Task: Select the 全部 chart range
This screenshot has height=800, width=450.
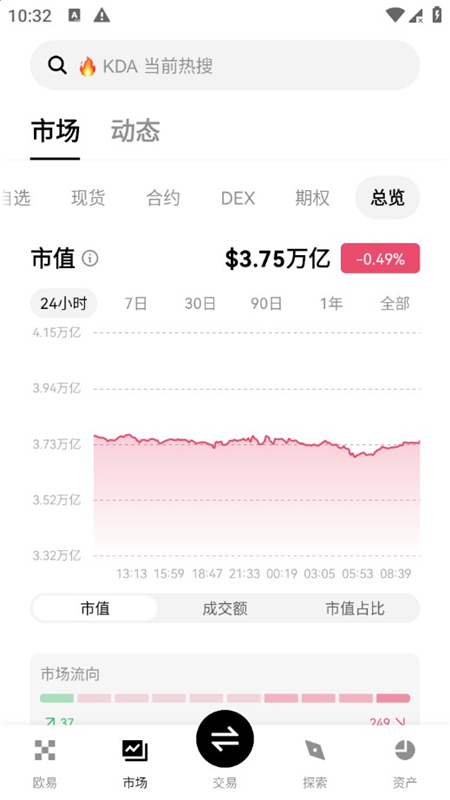Action: [395, 304]
